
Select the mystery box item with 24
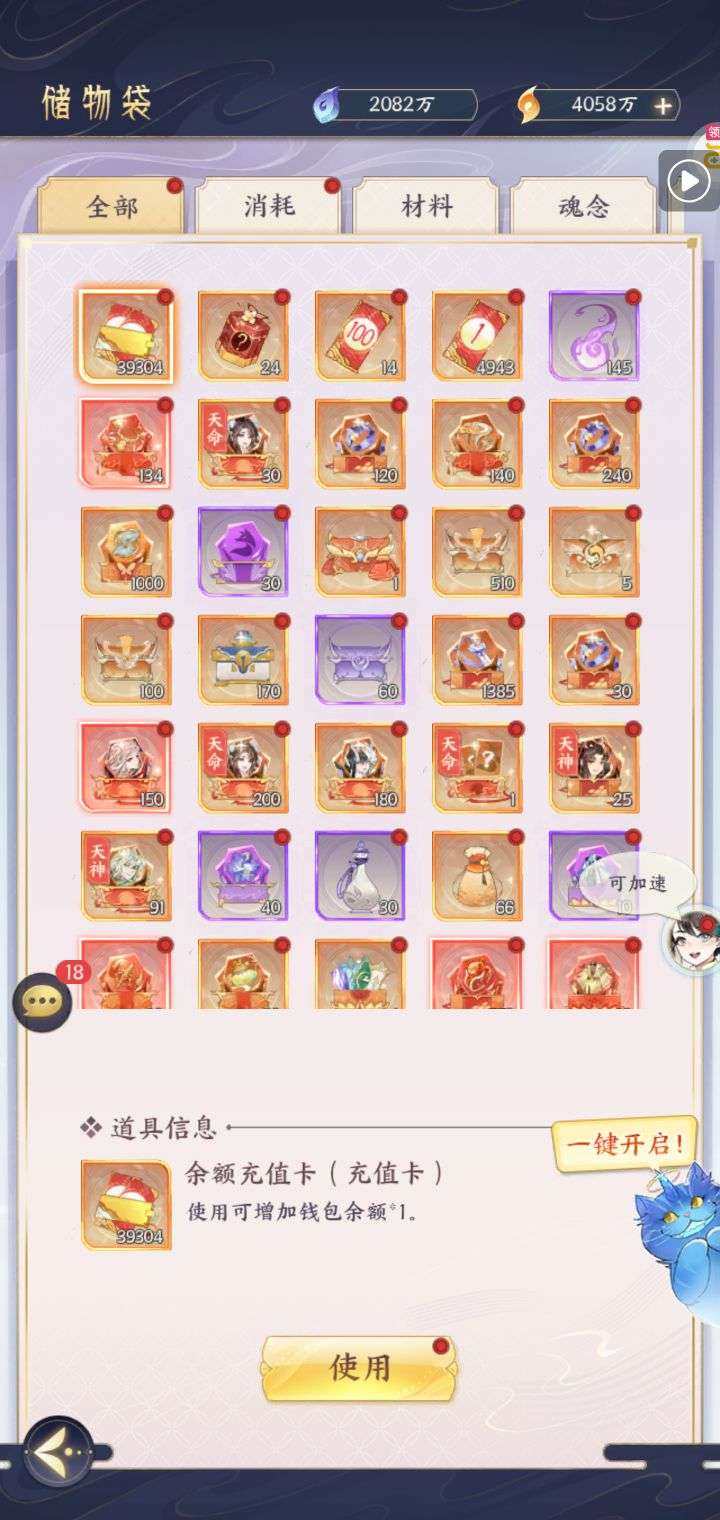pos(243,336)
